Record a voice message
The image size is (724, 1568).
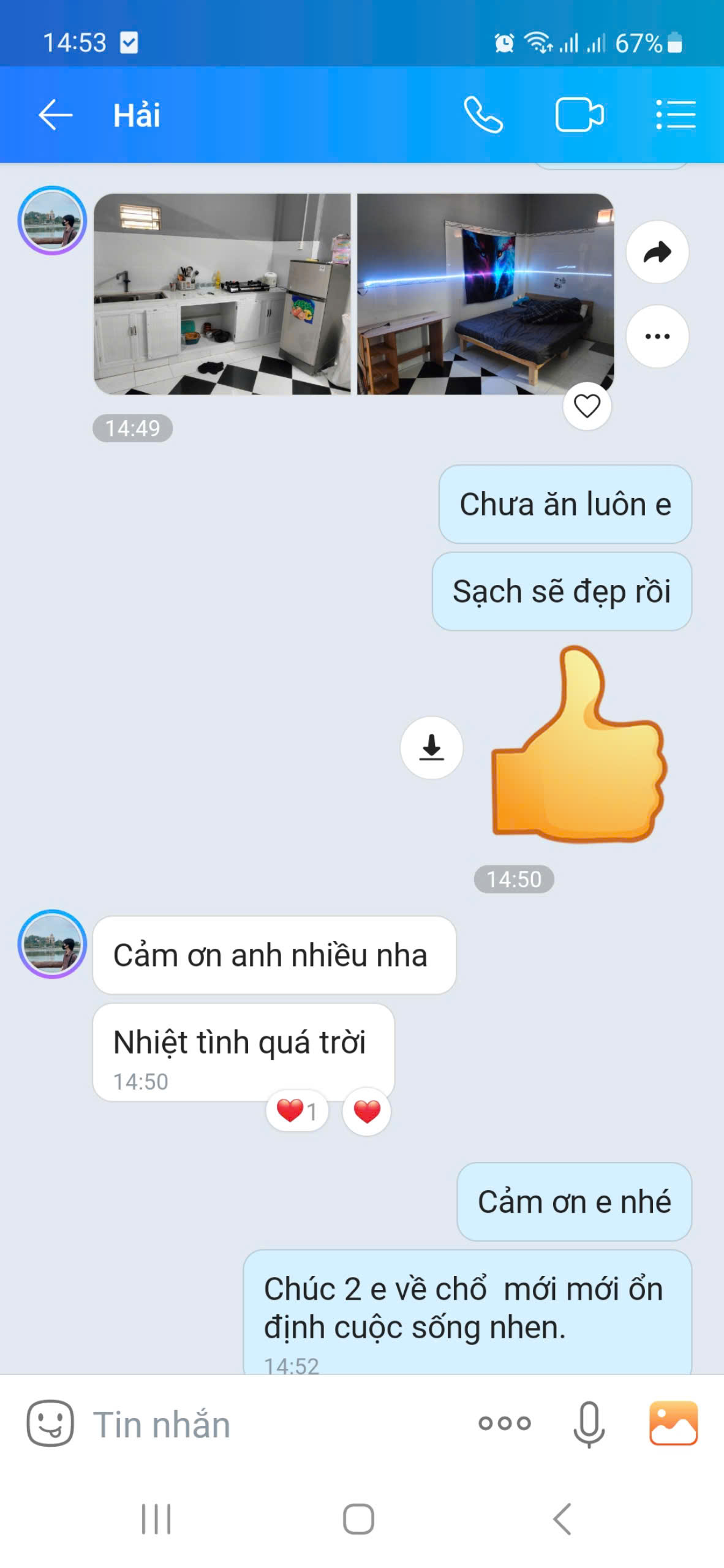tap(589, 1423)
